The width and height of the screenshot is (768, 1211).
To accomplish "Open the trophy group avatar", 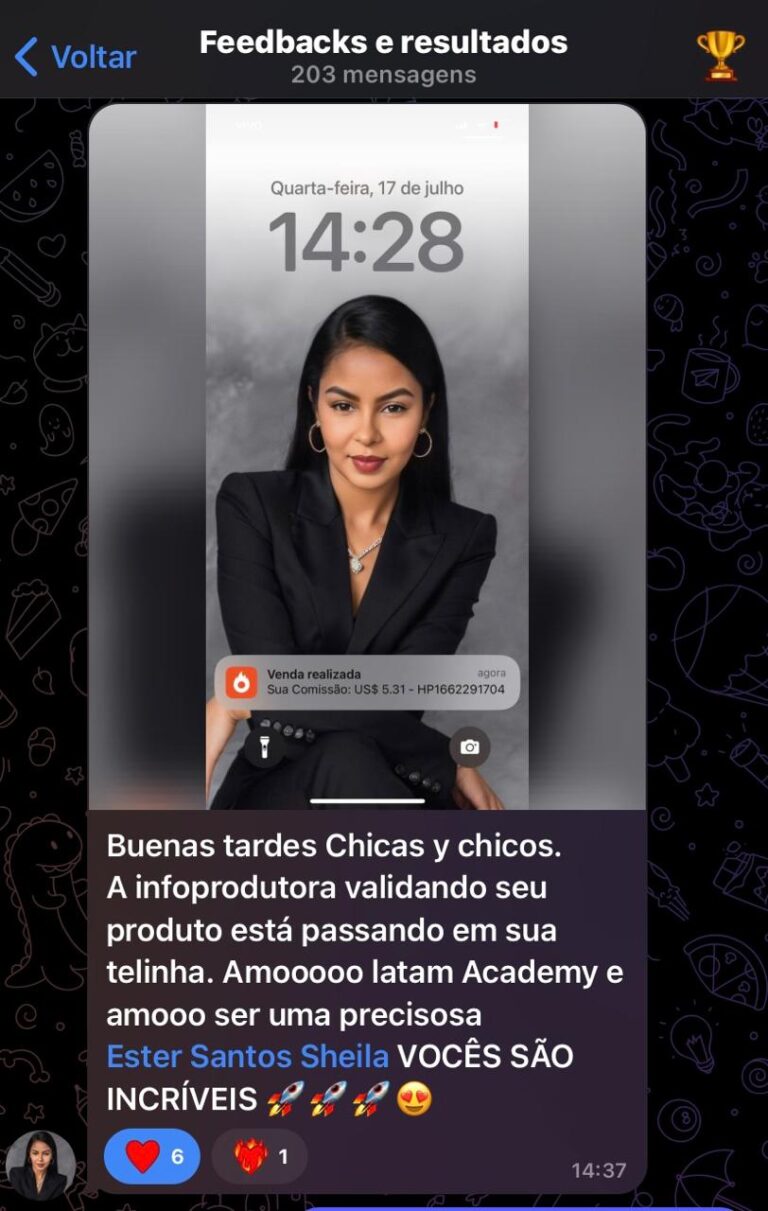I will [x=720, y=56].
